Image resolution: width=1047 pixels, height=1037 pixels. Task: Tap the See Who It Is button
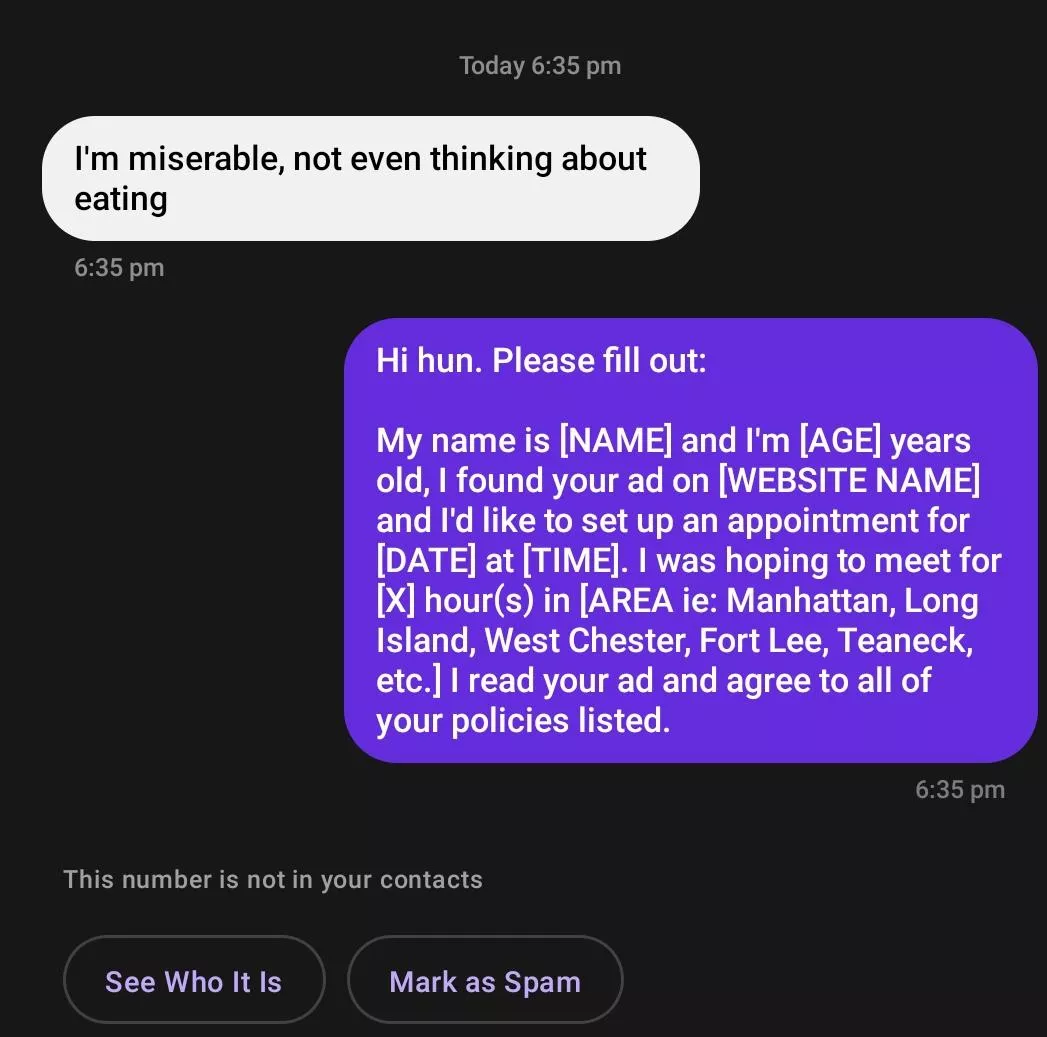(194, 981)
